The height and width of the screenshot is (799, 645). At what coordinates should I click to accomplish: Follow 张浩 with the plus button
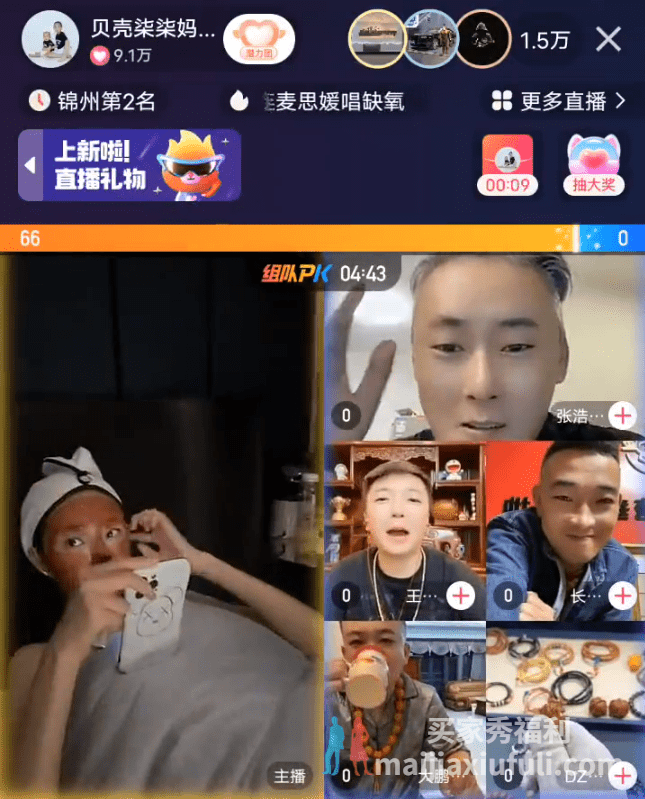(x=623, y=415)
